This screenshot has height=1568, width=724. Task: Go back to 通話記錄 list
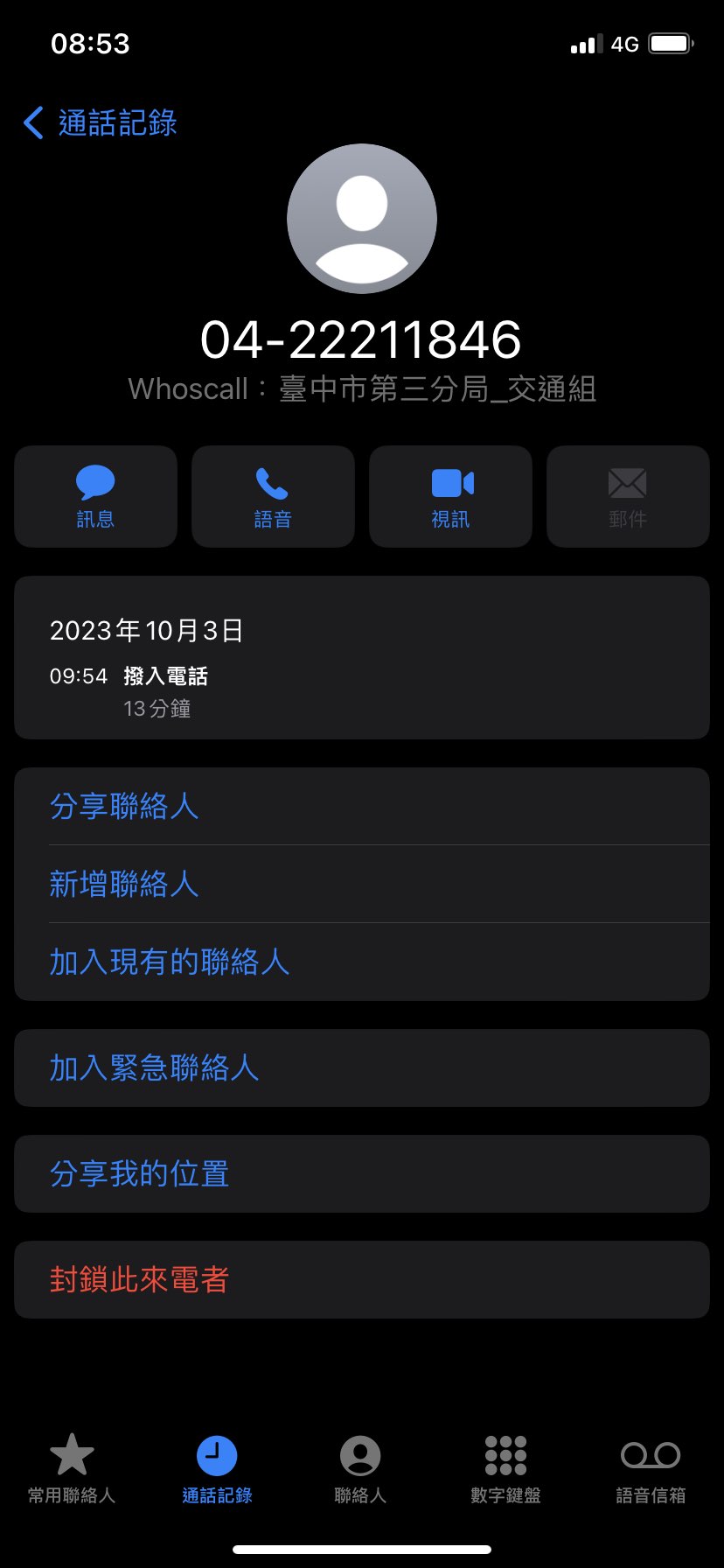pos(101,122)
